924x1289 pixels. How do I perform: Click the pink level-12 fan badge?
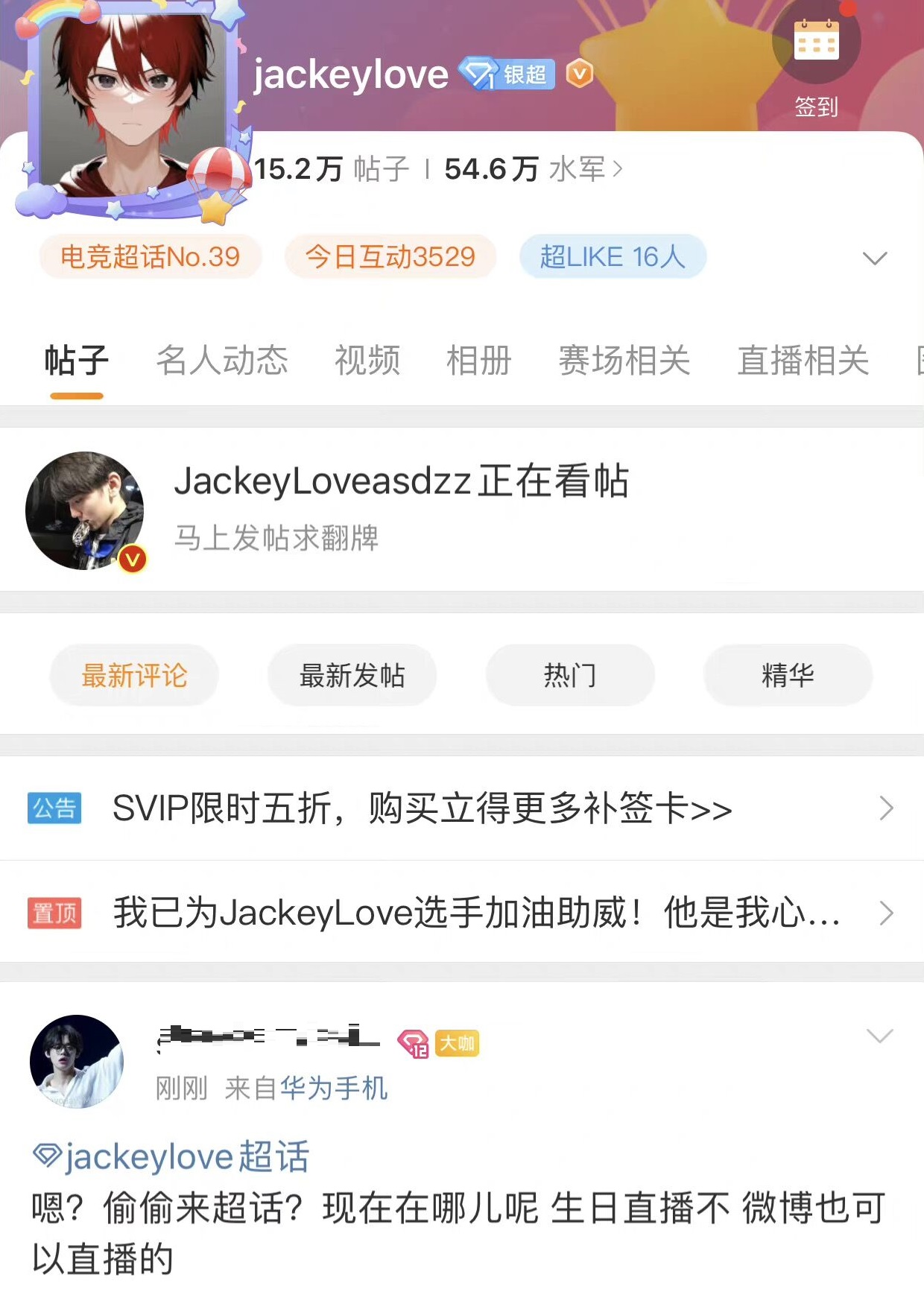[415, 1045]
